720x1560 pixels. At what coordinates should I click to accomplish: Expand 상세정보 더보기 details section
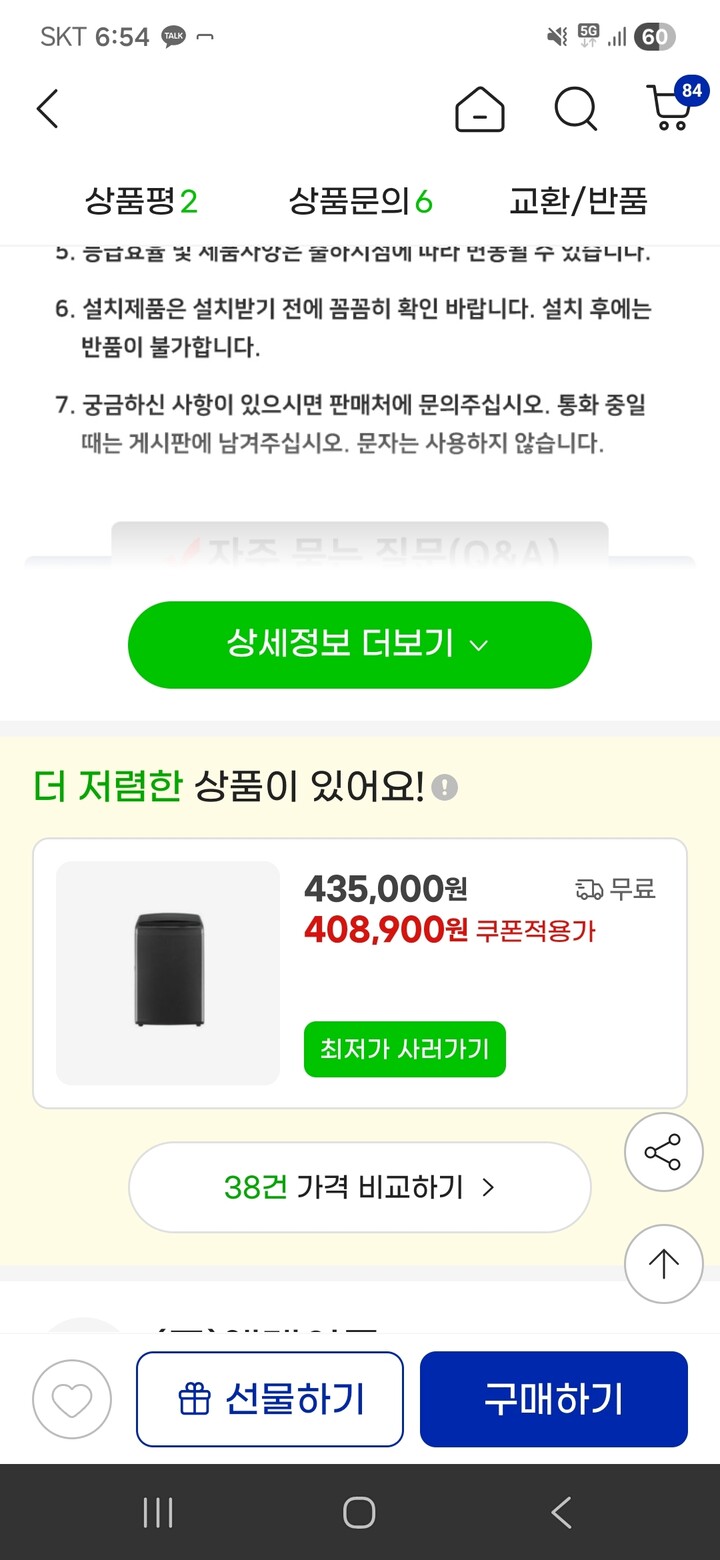[x=358, y=645]
